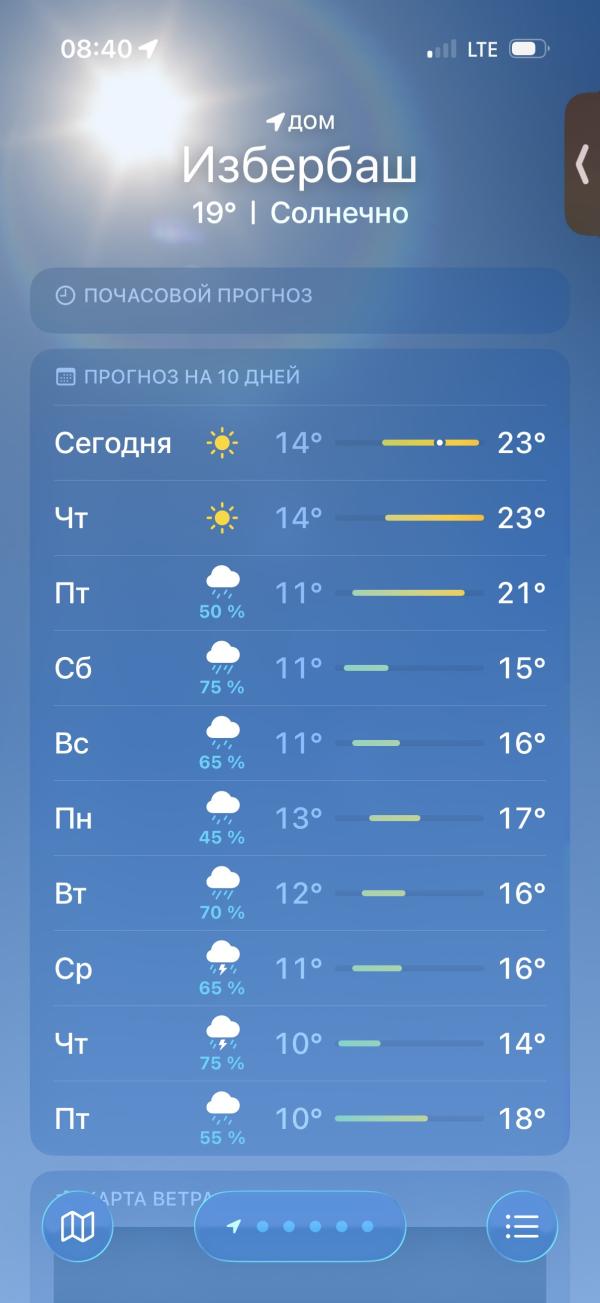Open the list of saved cities
600x1303 pixels.
pos(522,1225)
